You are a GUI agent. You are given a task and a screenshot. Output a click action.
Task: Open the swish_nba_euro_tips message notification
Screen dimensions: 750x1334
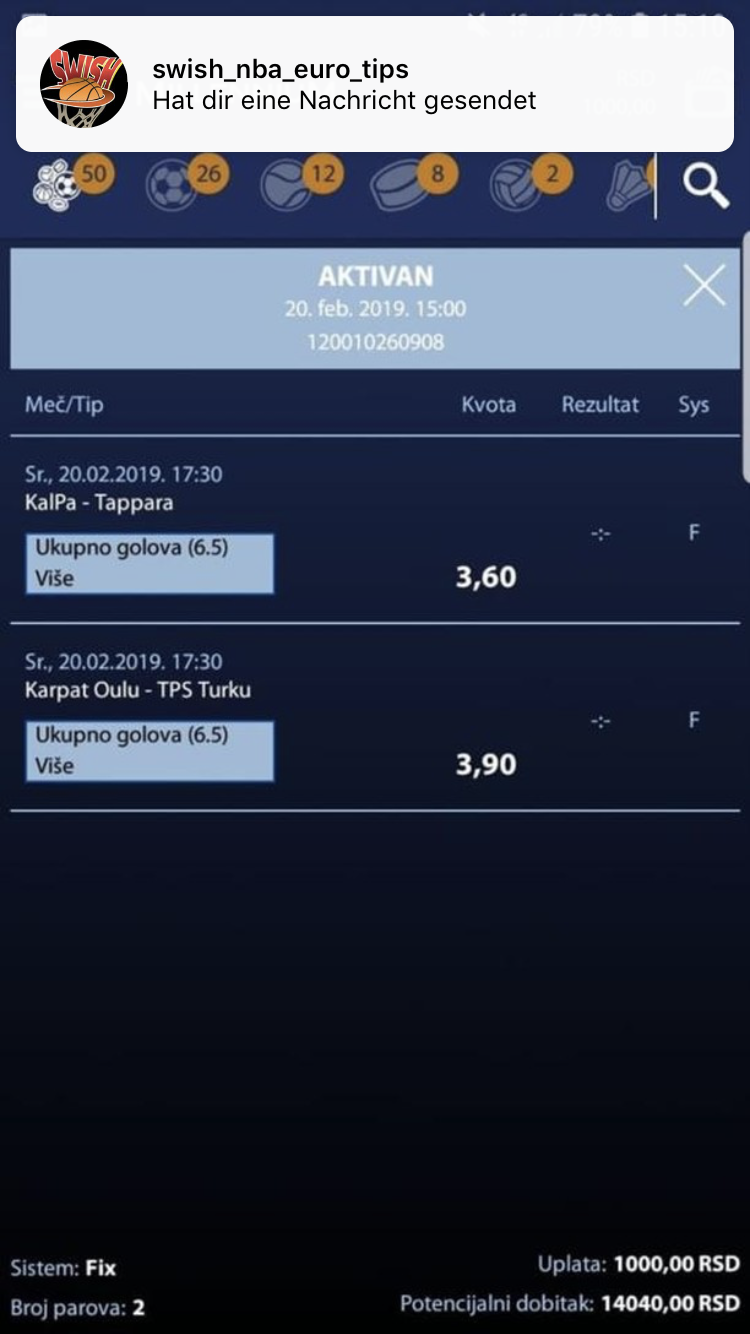tap(375, 84)
